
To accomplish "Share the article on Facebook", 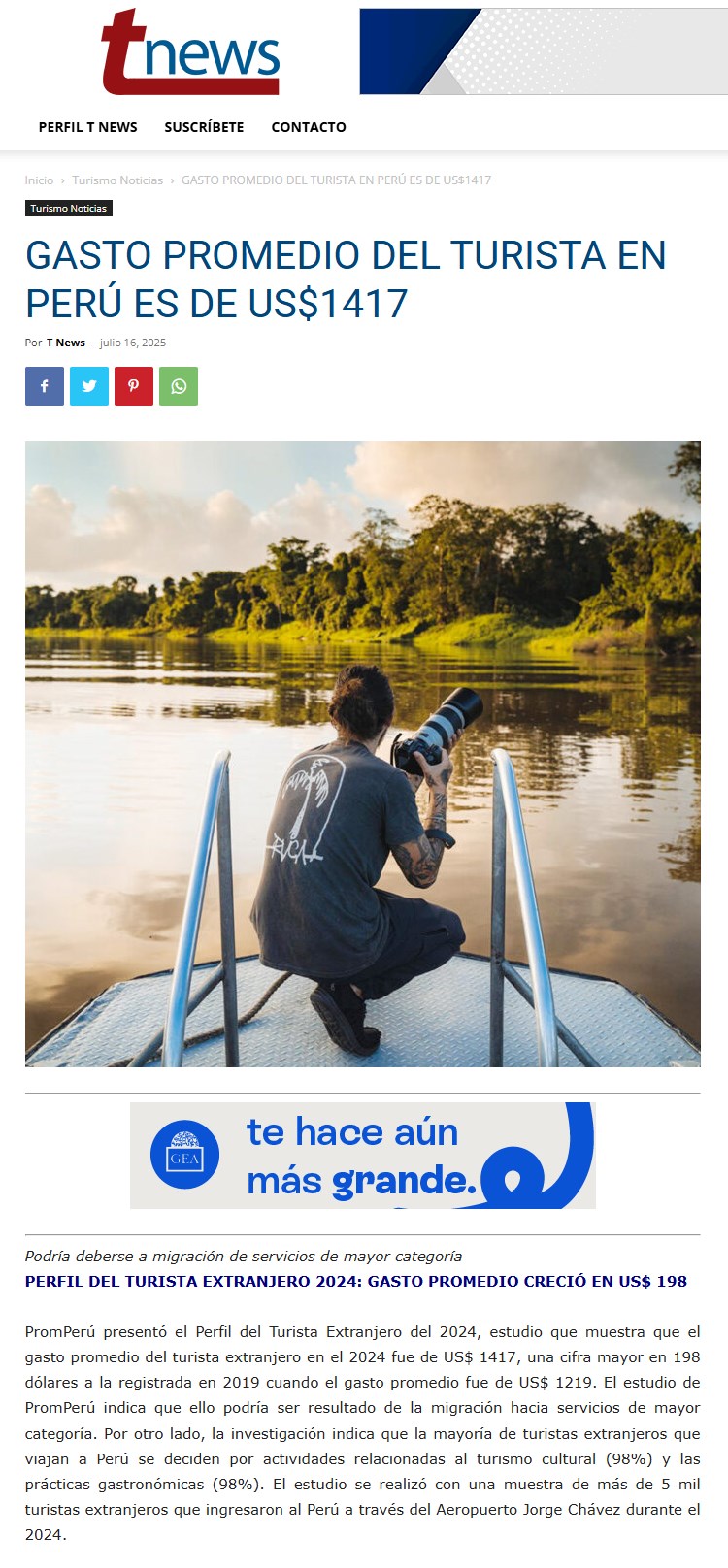I will click(45, 386).
